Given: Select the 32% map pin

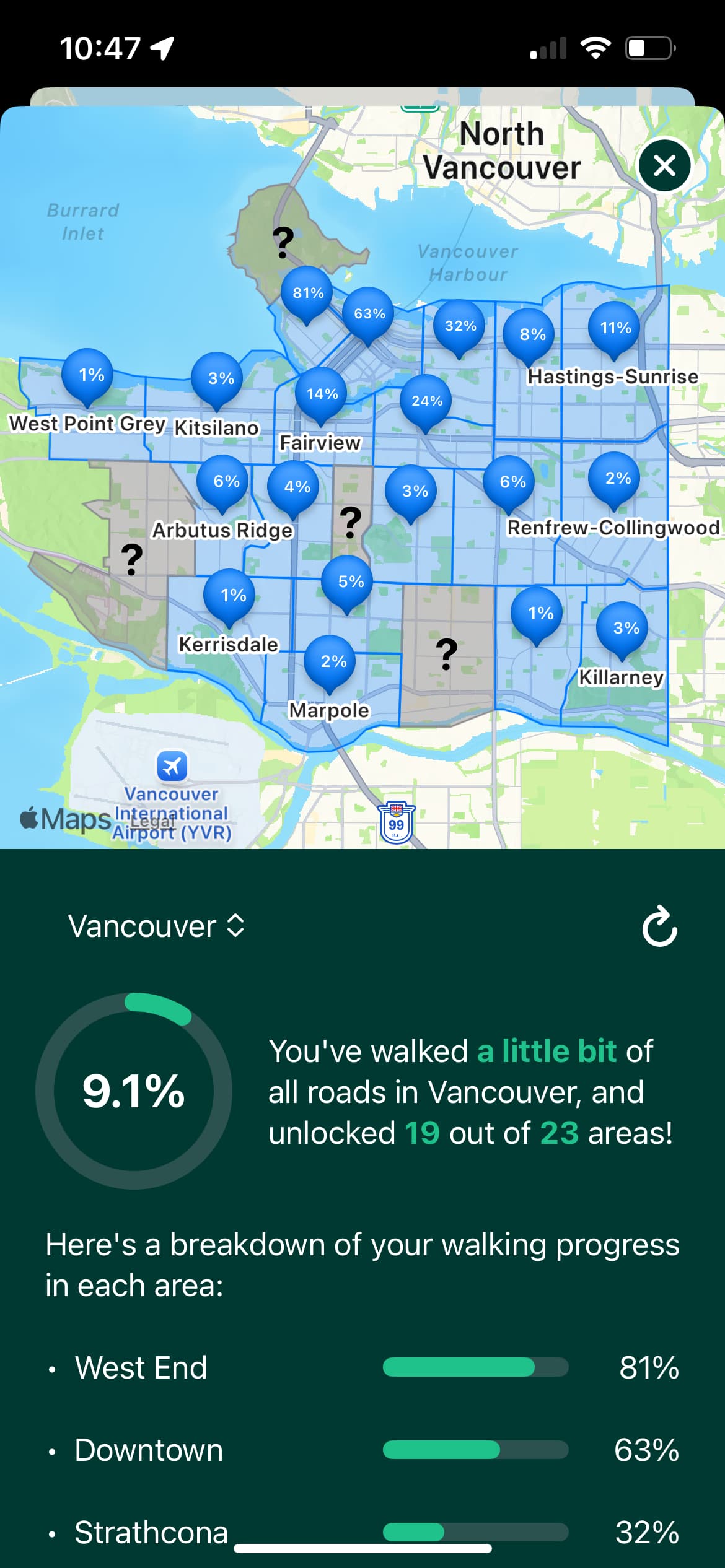Looking at the screenshot, I should [x=460, y=326].
